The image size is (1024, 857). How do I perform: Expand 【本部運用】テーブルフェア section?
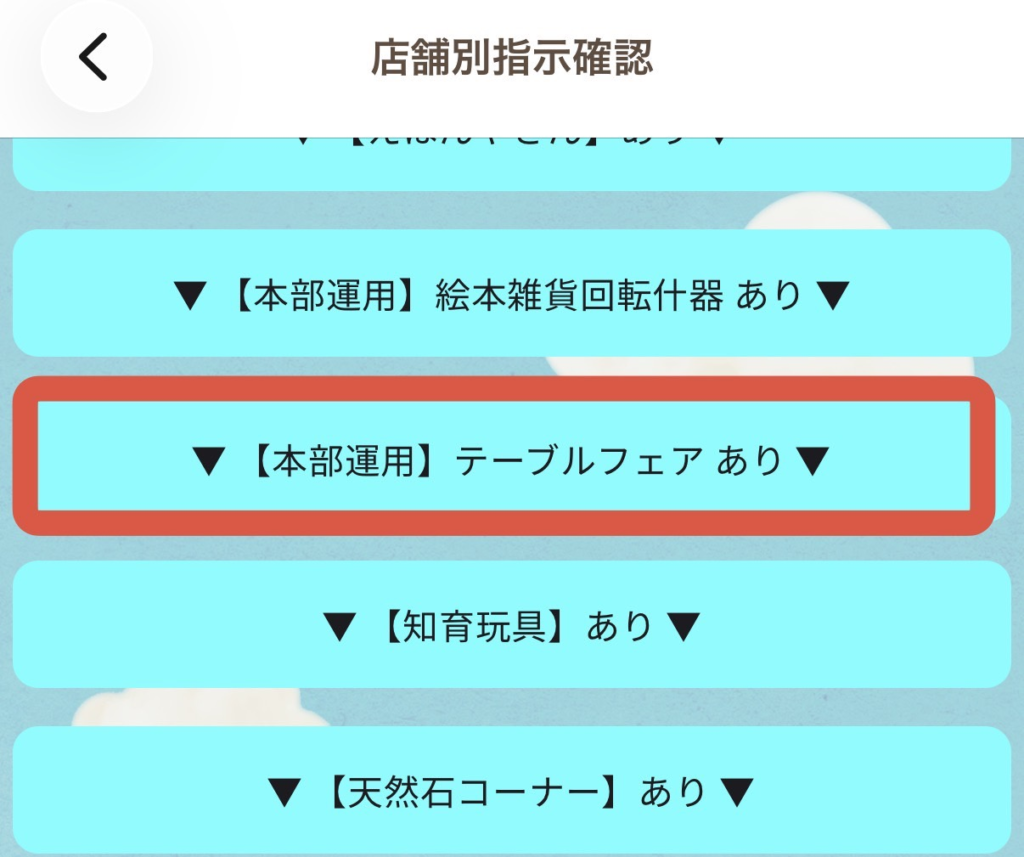click(511, 459)
